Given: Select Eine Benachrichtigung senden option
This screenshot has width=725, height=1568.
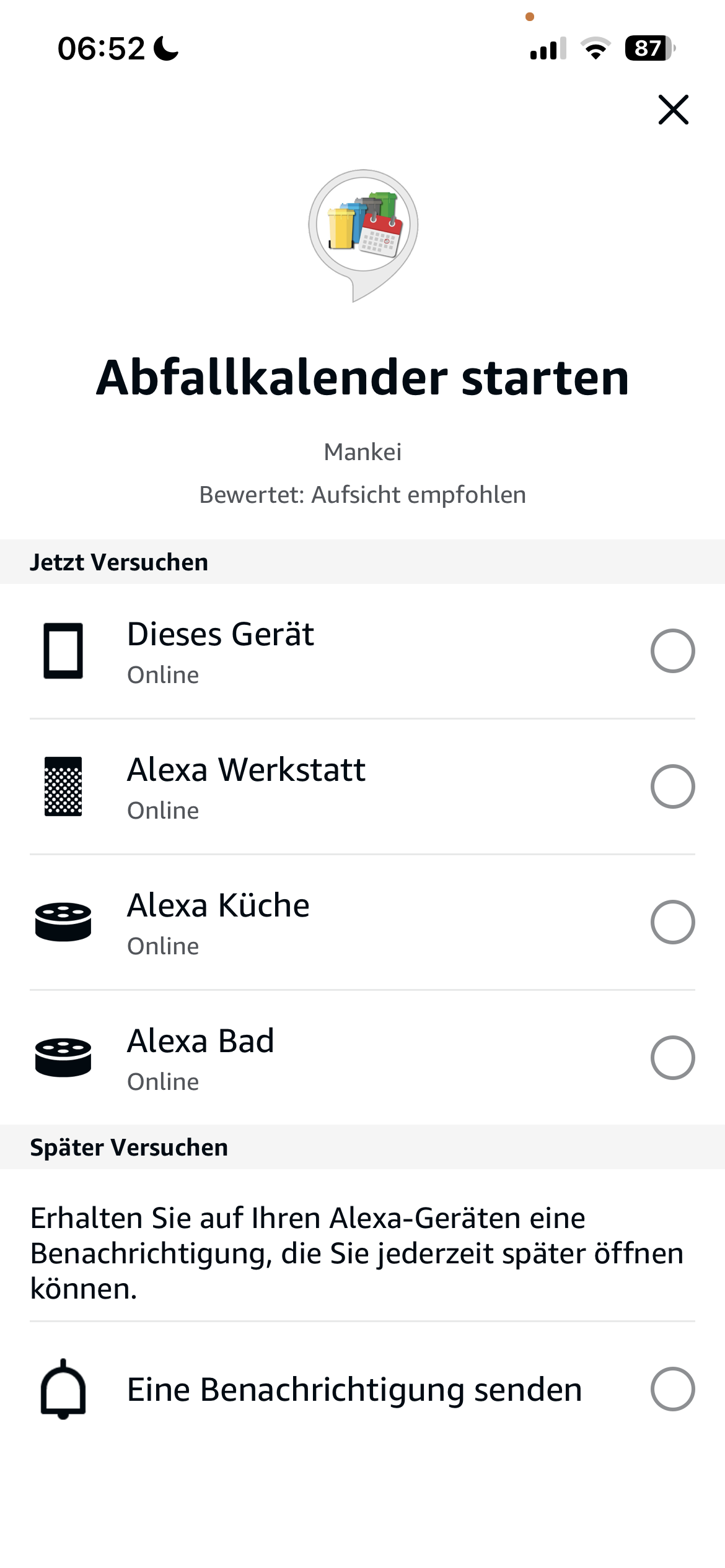Looking at the screenshot, I should point(672,1389).
